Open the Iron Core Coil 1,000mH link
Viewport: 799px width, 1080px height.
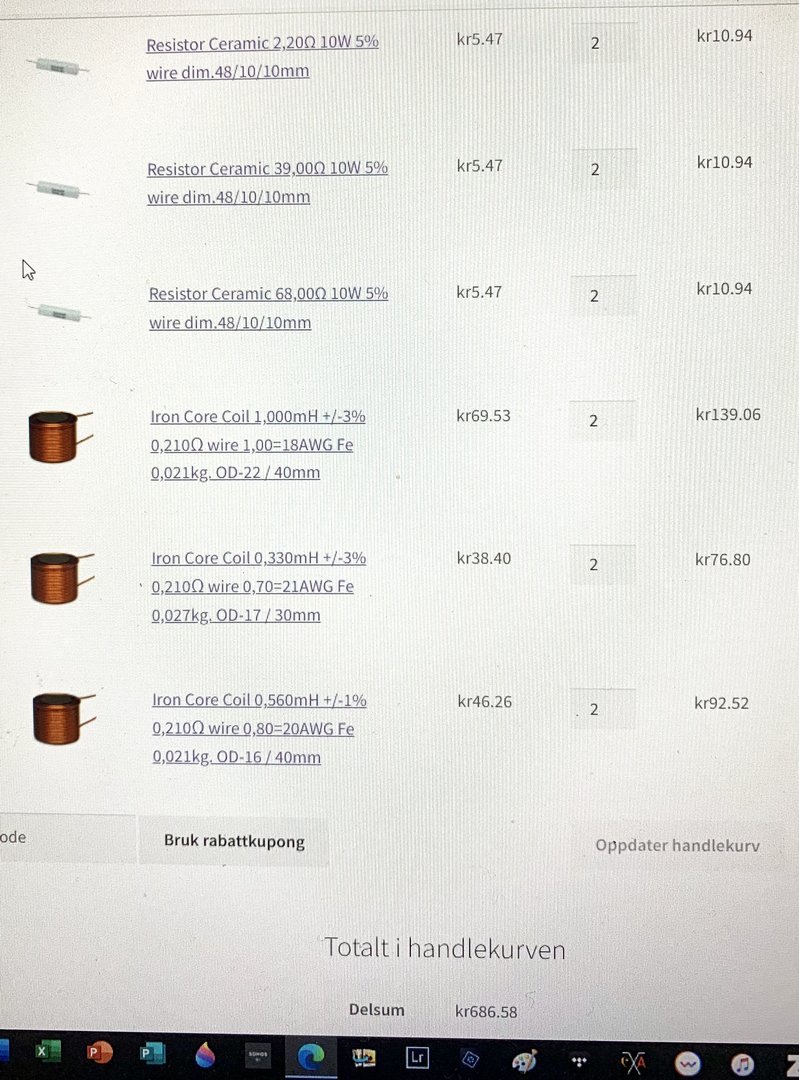tap(258, 416)
